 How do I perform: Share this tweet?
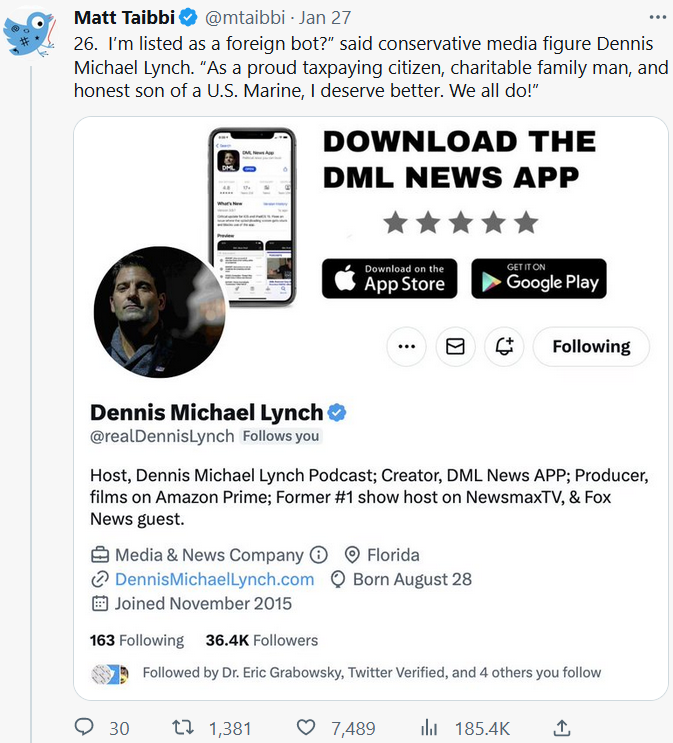pyautogui.click(x=562, y=728)
